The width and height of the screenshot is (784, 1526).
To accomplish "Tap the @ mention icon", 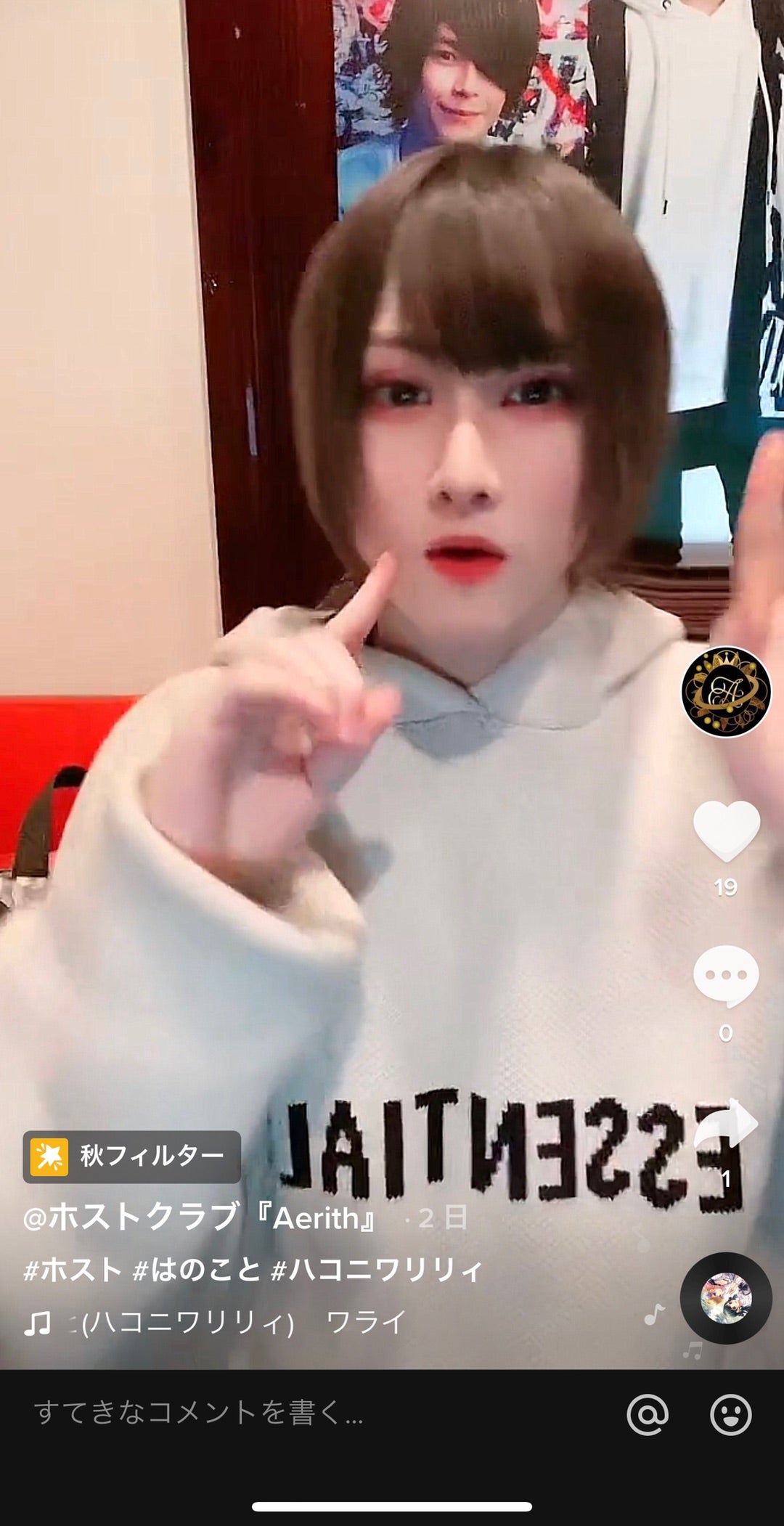I will (x=648, y=1413).
